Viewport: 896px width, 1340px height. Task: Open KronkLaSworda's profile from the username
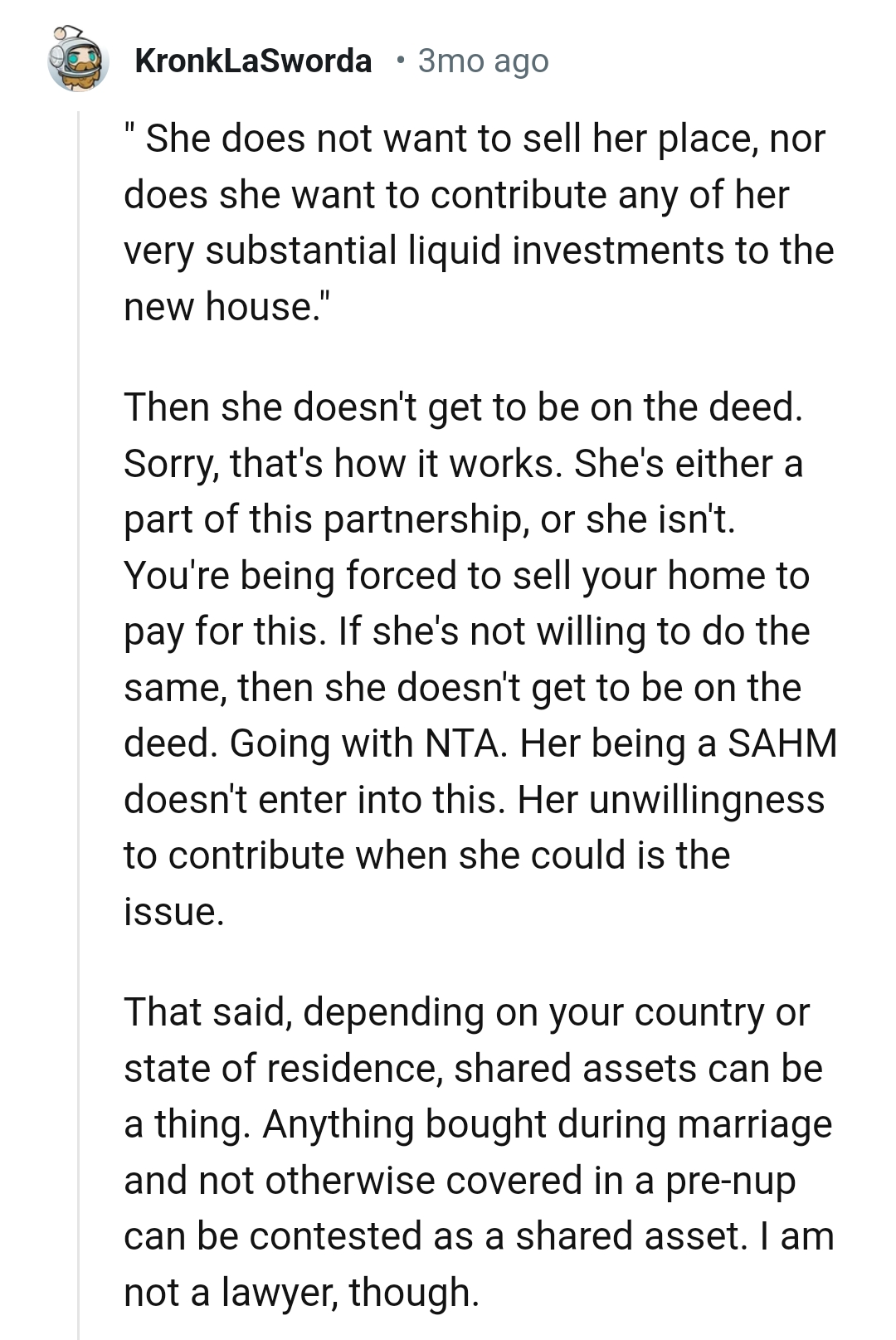point(252,61)
